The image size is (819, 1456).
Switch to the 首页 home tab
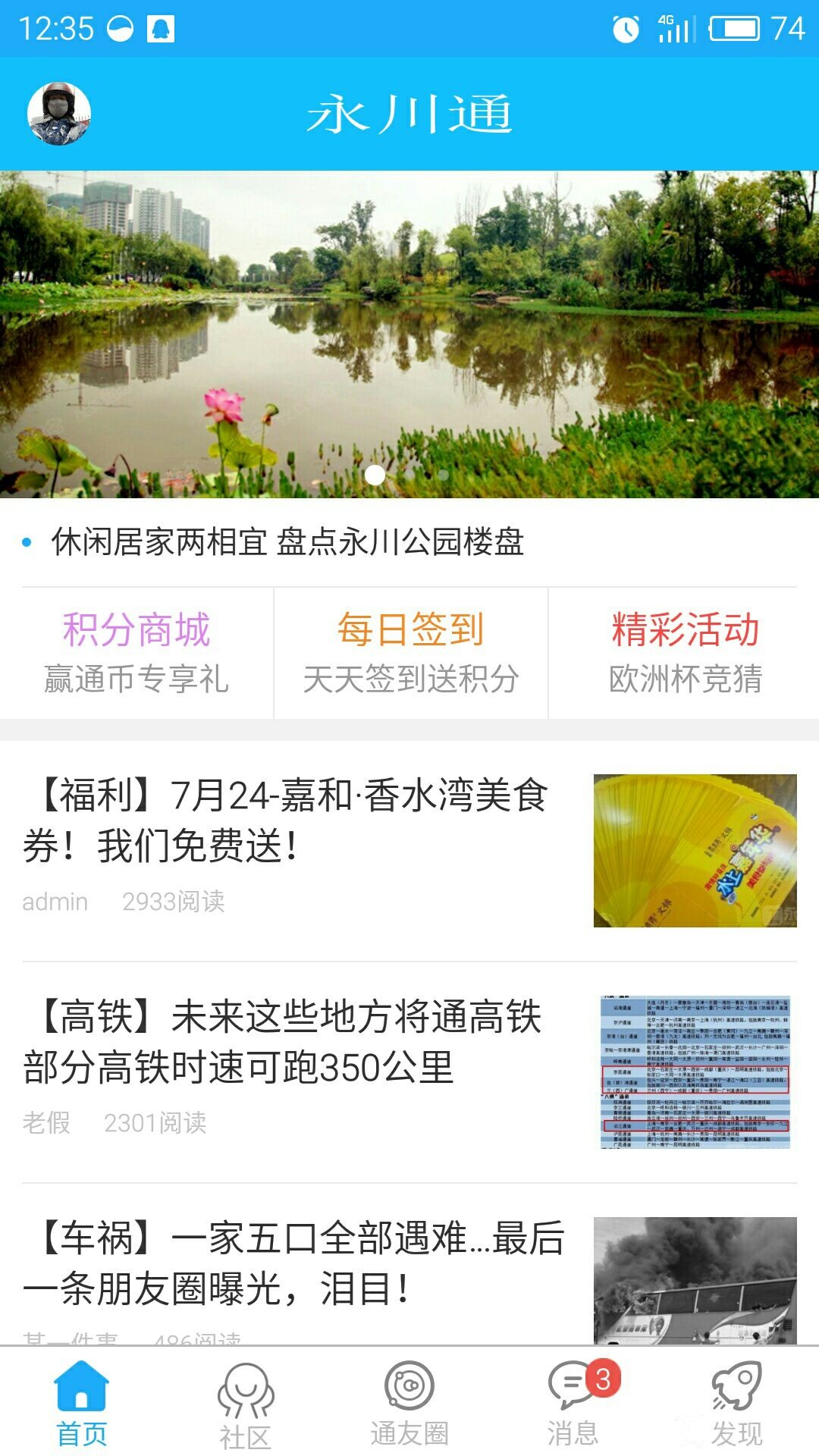click(81, 1403)
